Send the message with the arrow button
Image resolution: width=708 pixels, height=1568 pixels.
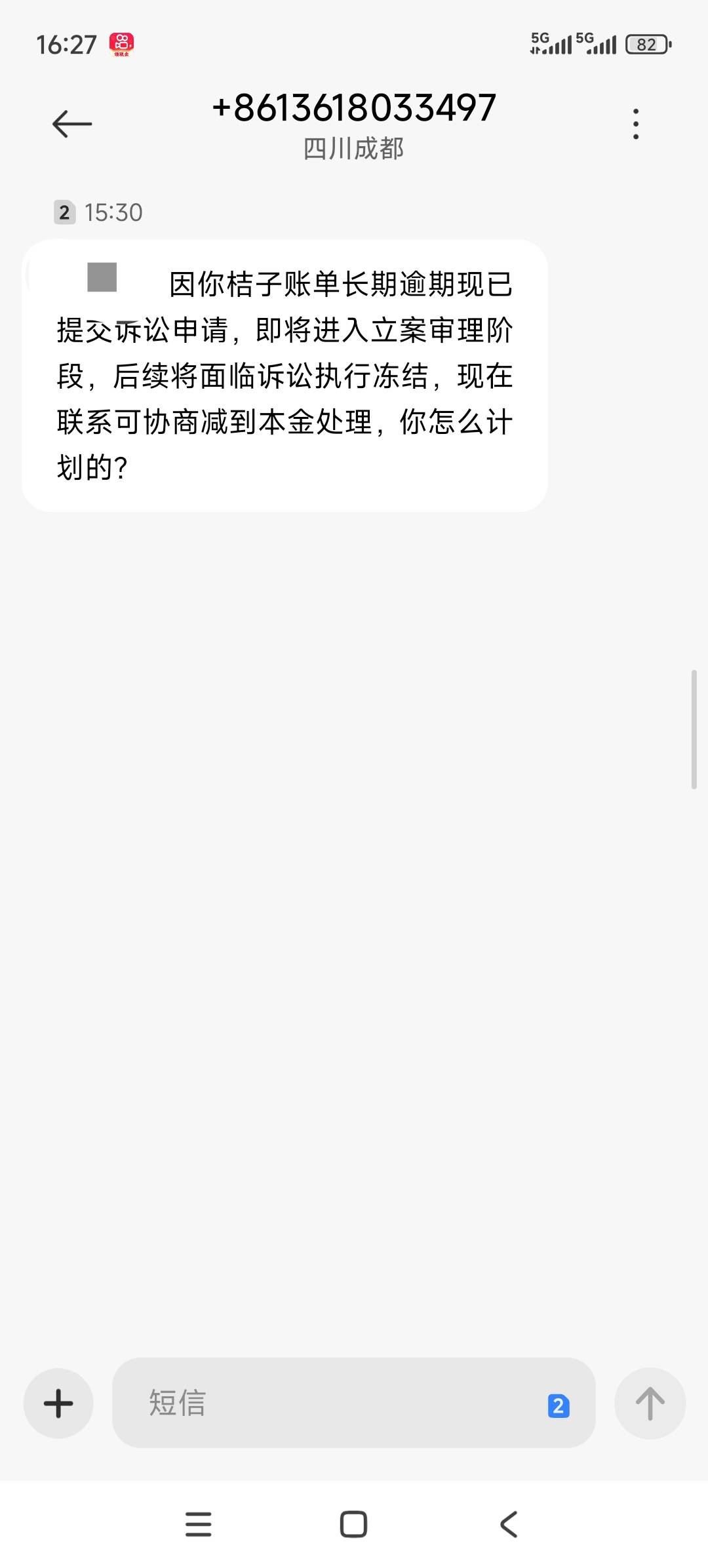point(650,1403)
